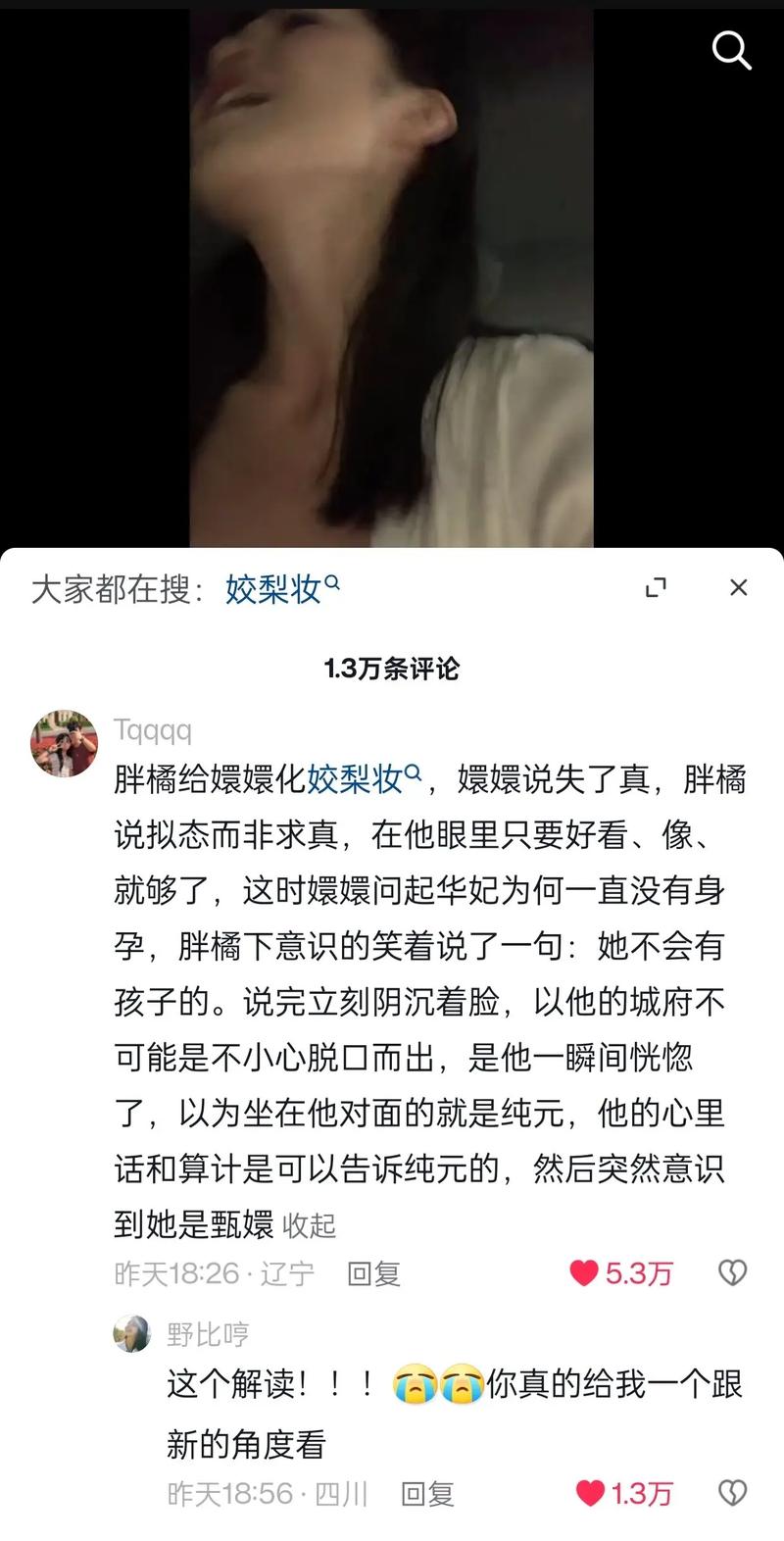Screen dimensions: 784x1541
Task: Open the search magnifier on the video
Action: point(731,49)
